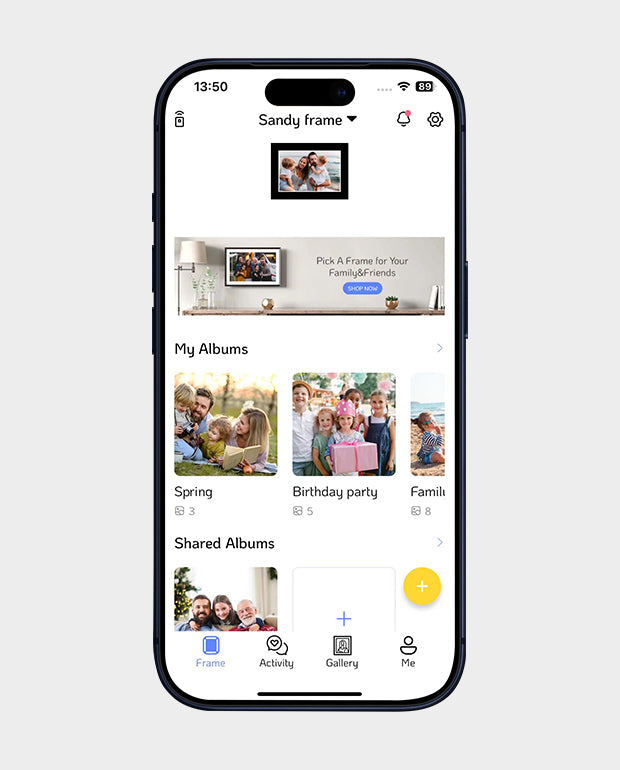Image resolution: width=620 pixels, height=770 pixels.
Task: Switch to the Me tab
Action: point(408,651)
